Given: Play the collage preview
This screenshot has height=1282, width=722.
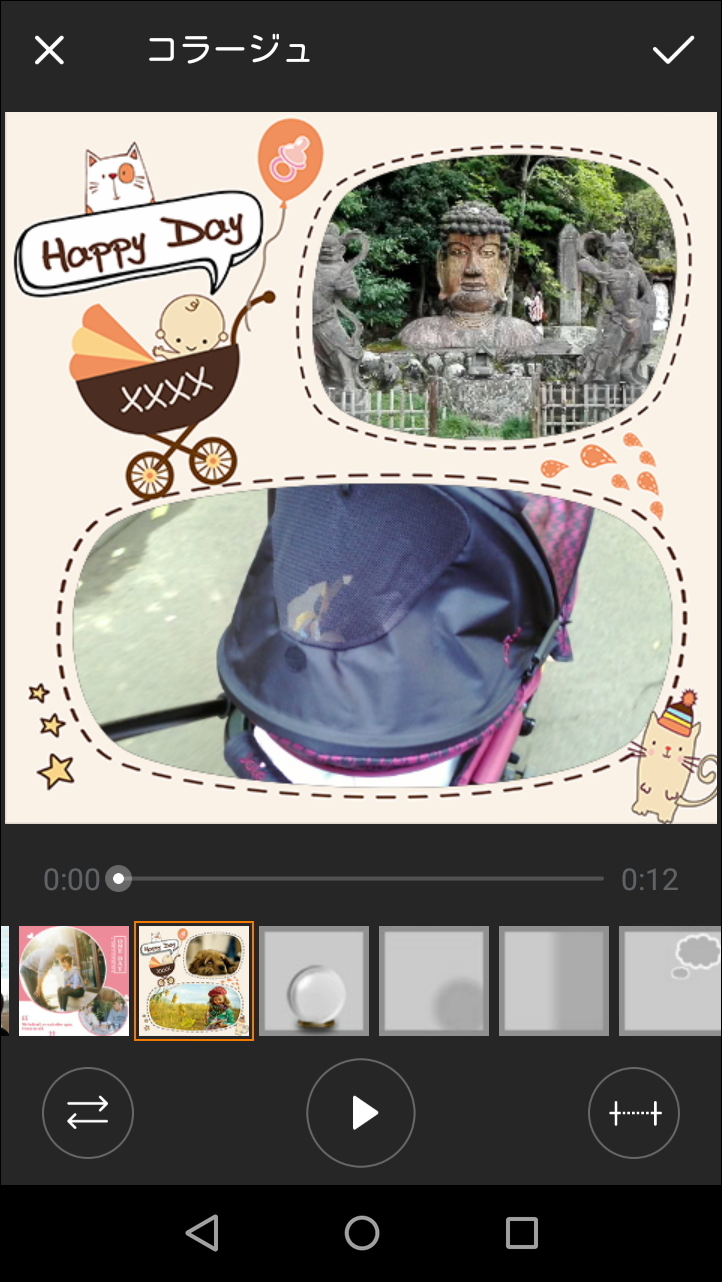Looking at the screenshot, I should pyautogui.click(x=361, y=1112).
